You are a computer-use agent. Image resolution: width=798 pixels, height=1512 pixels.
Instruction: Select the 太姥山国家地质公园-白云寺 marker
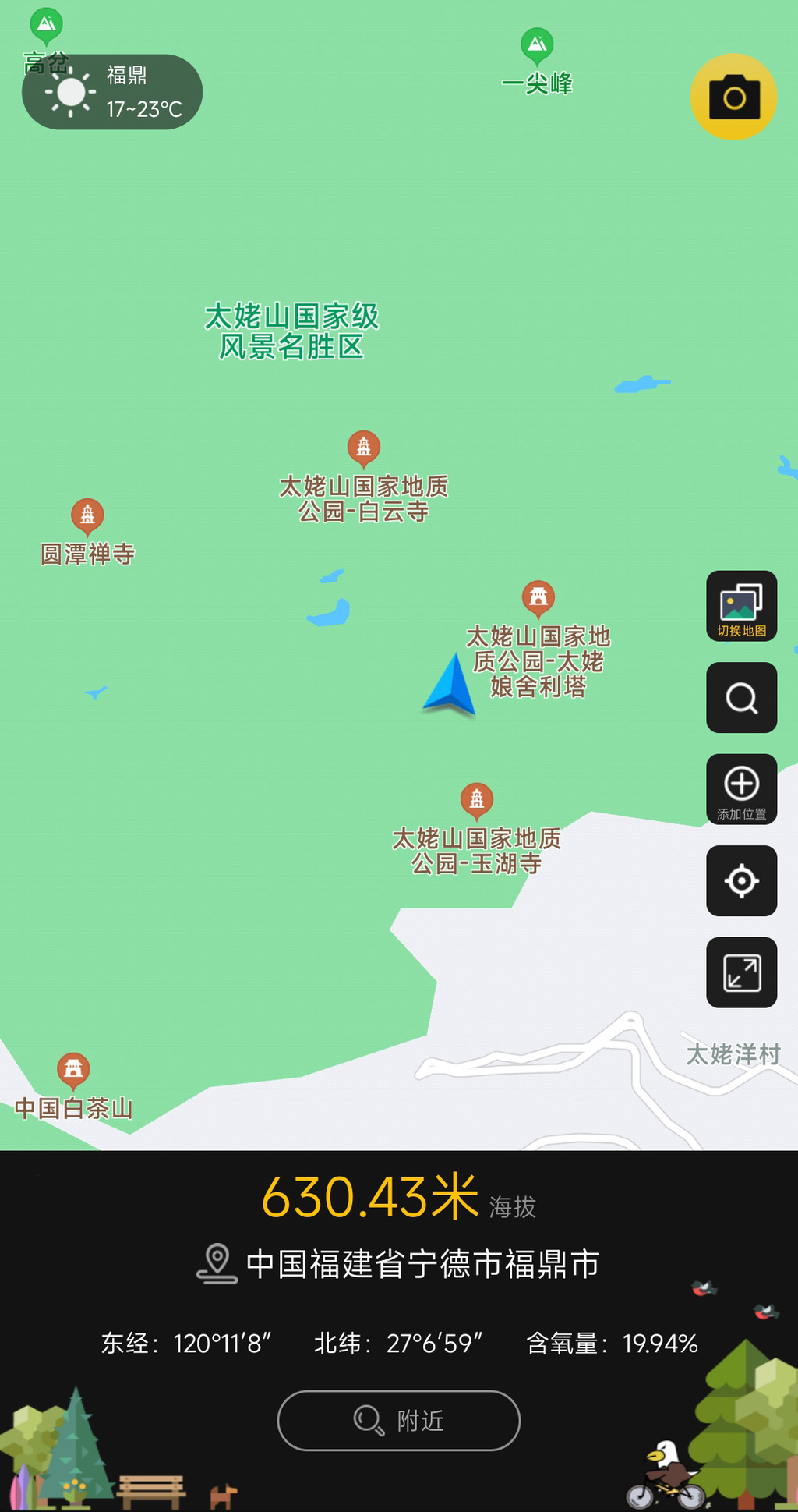pyautogui.click(x=363, y=448)
